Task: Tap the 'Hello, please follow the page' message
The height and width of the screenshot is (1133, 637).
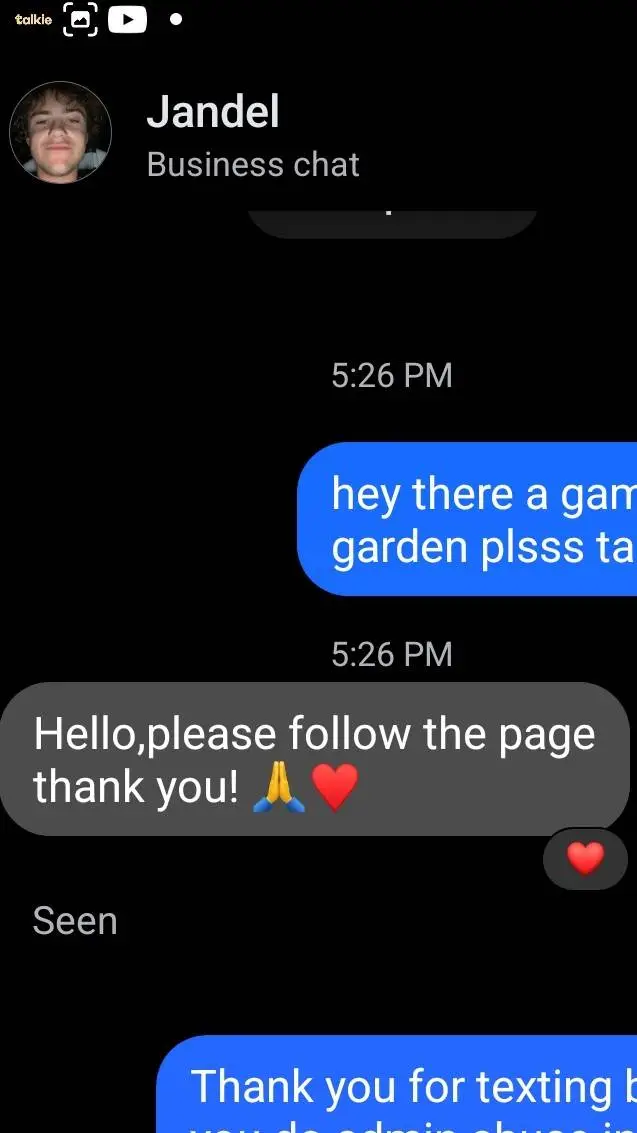Action: pos(314,759)
